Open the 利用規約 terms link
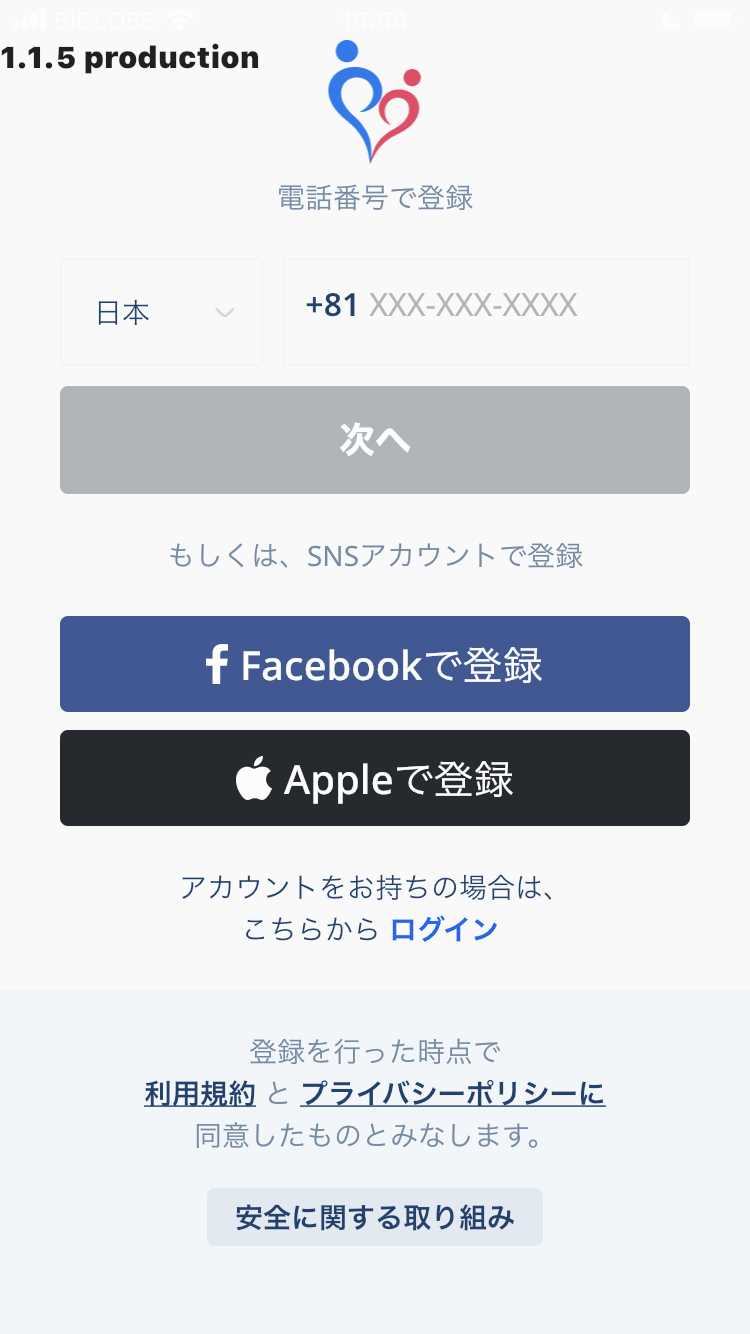Image resolution: width=750 pixels, height=1334 pixels. point(198,1094)
